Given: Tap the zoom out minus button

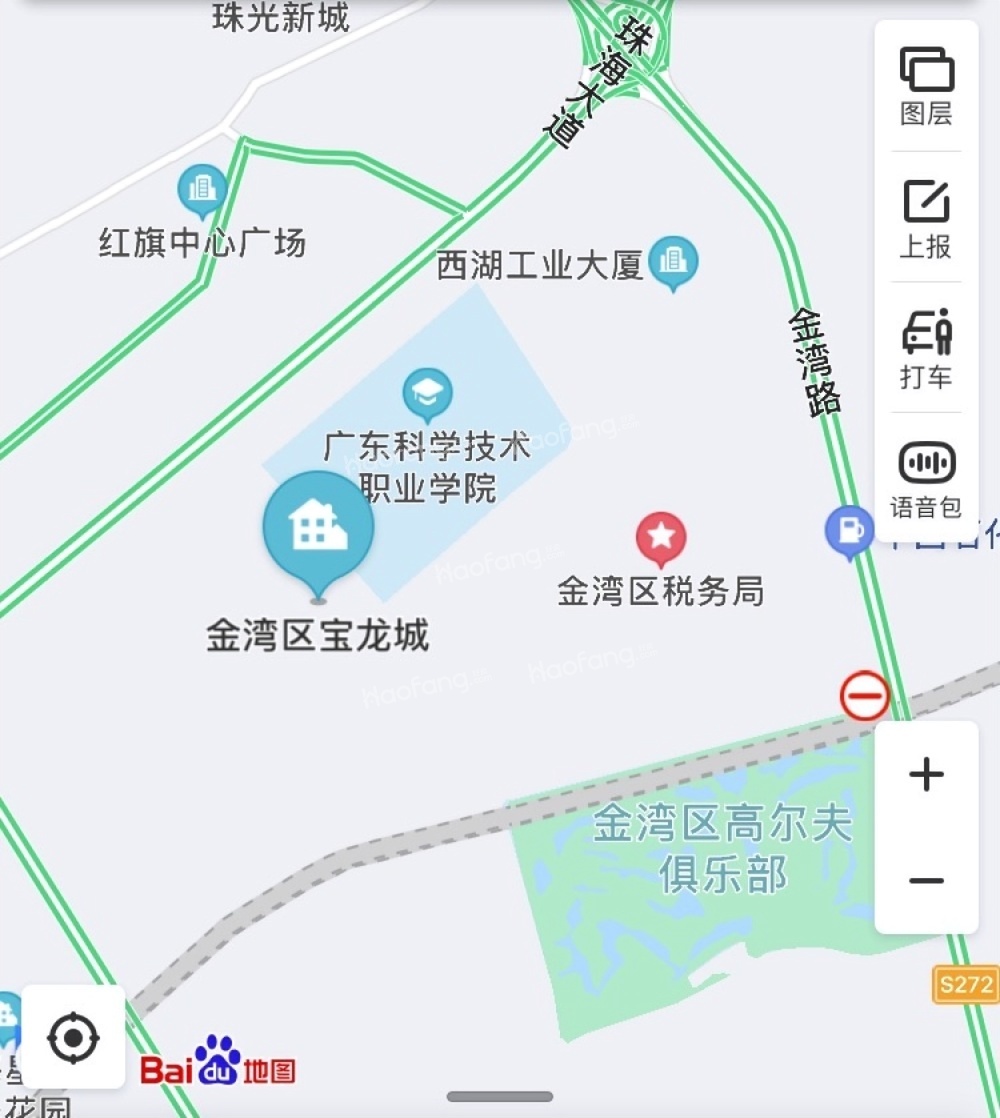Looking at the screenshot, I should tap(926, 880).
